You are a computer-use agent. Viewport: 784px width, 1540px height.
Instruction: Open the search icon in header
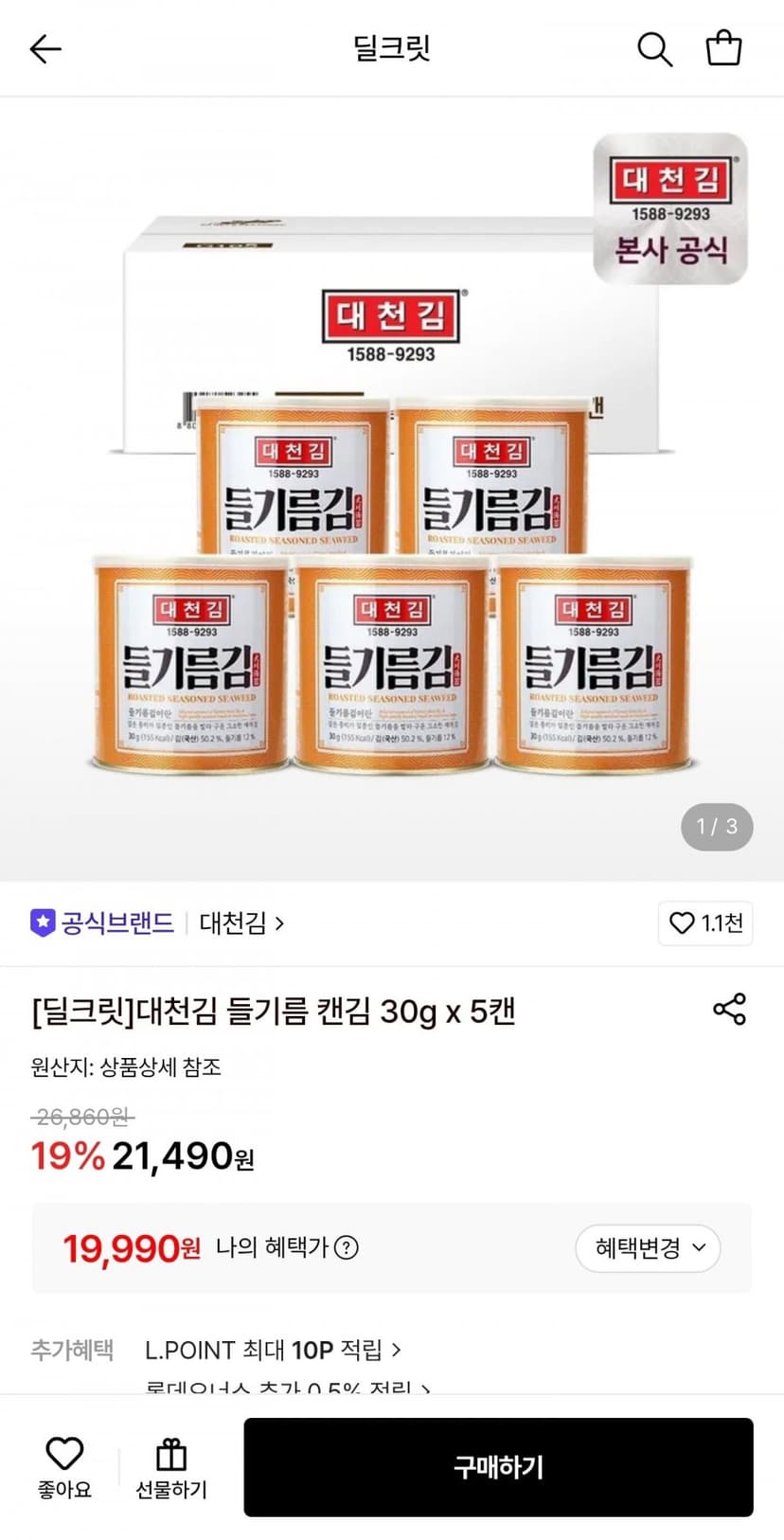click(x=654, y=48)
